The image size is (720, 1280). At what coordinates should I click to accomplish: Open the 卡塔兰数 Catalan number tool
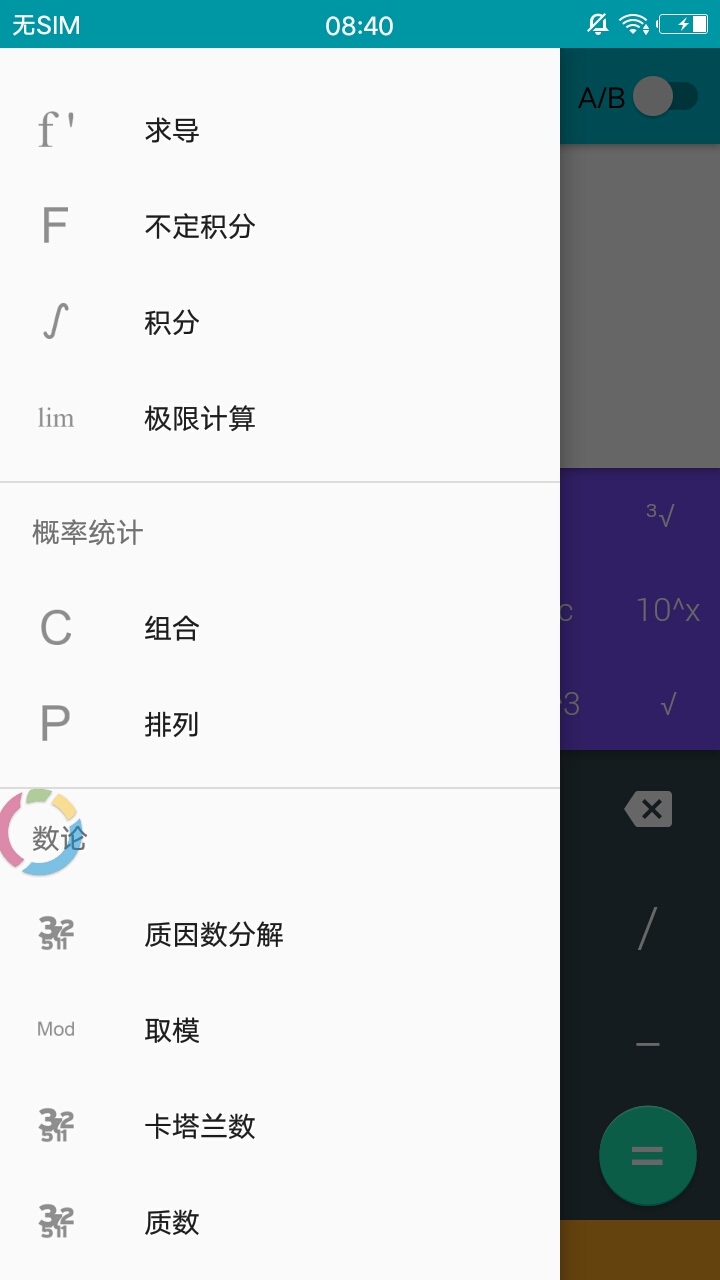coord(200,1126)
